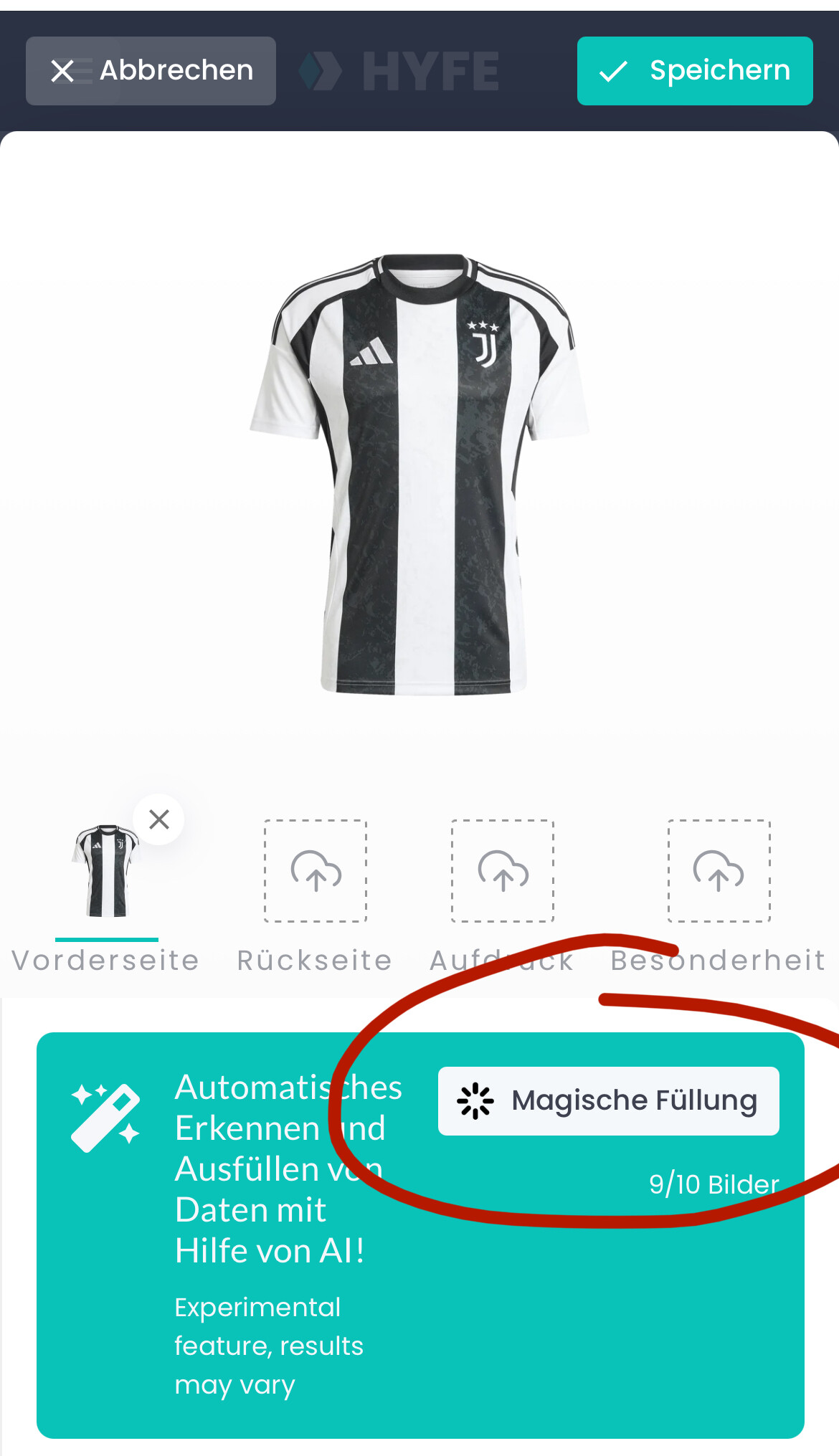839x1456 pixels.
Task: Remove the Vorderseite image
Action: [x=158, y=819]
